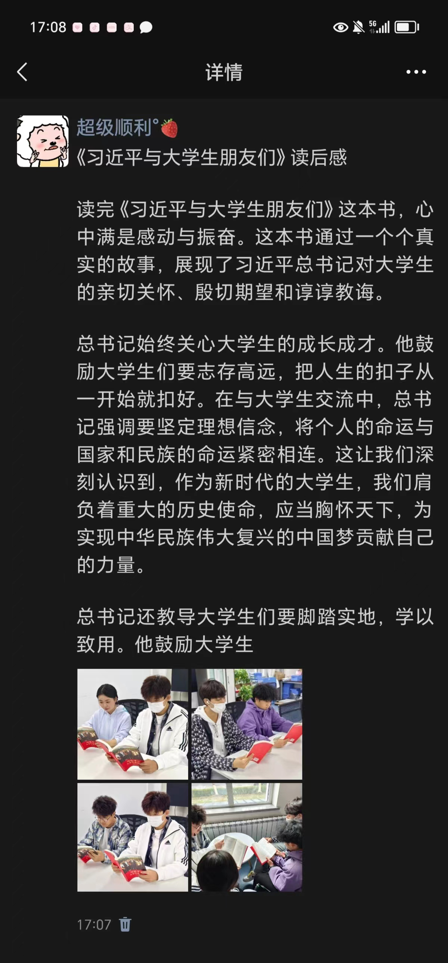This screenshot has height=963, width=448.
Task: Go back using the top-left arrow
Action: (23, 72)
